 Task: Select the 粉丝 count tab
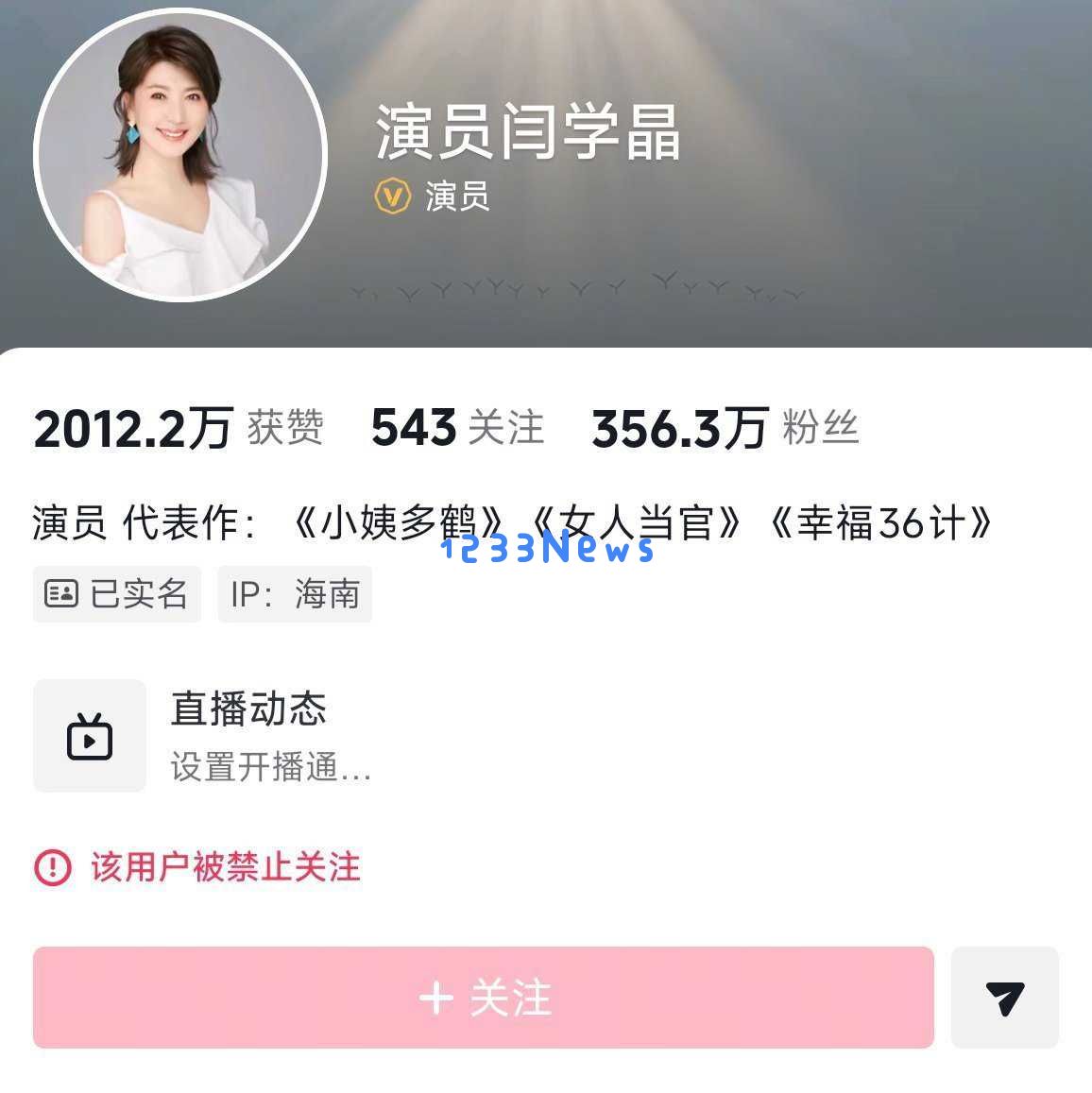(724, 428)
